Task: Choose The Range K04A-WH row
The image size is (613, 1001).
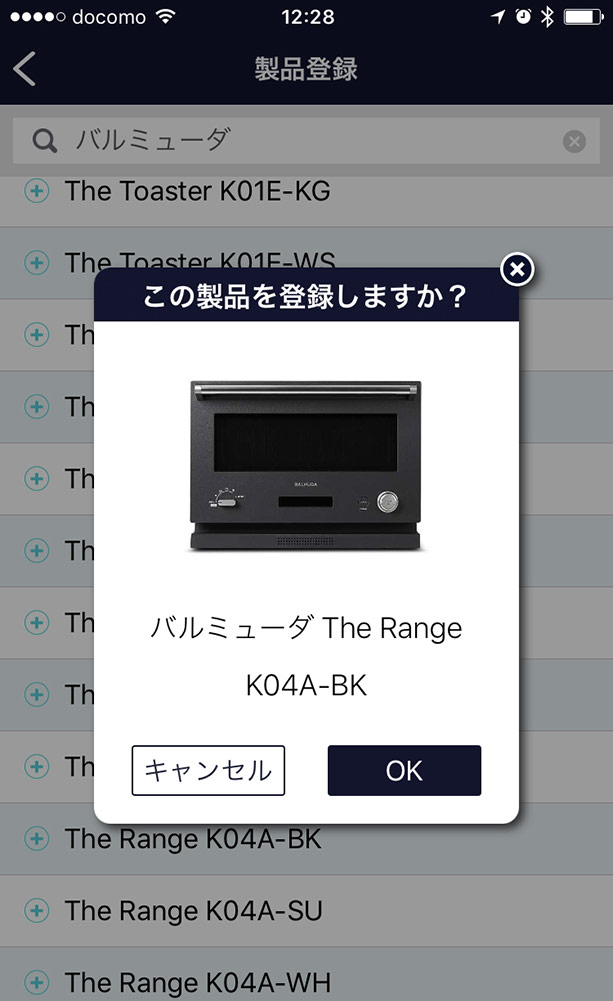Action: tap(198, 981)
